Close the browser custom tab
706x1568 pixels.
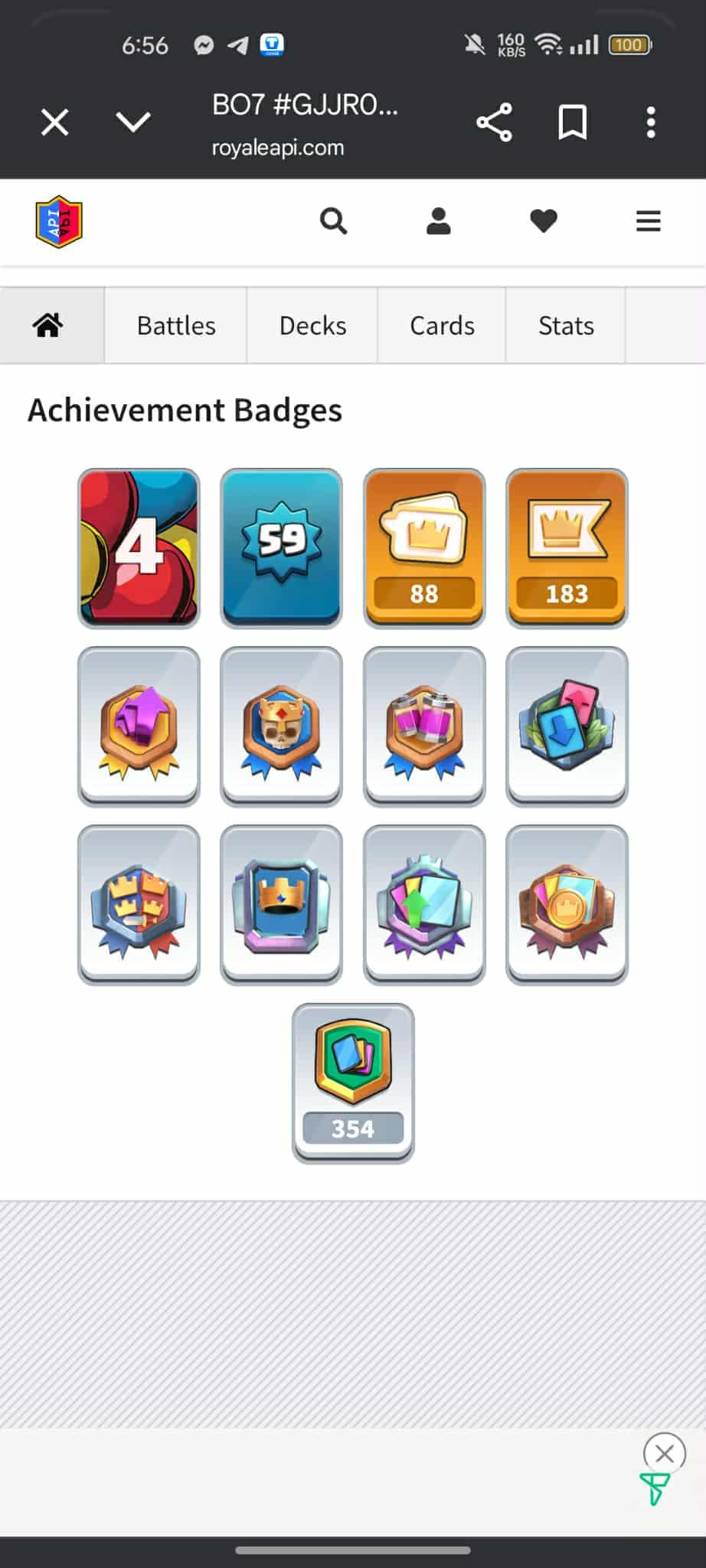pos(55,122)
